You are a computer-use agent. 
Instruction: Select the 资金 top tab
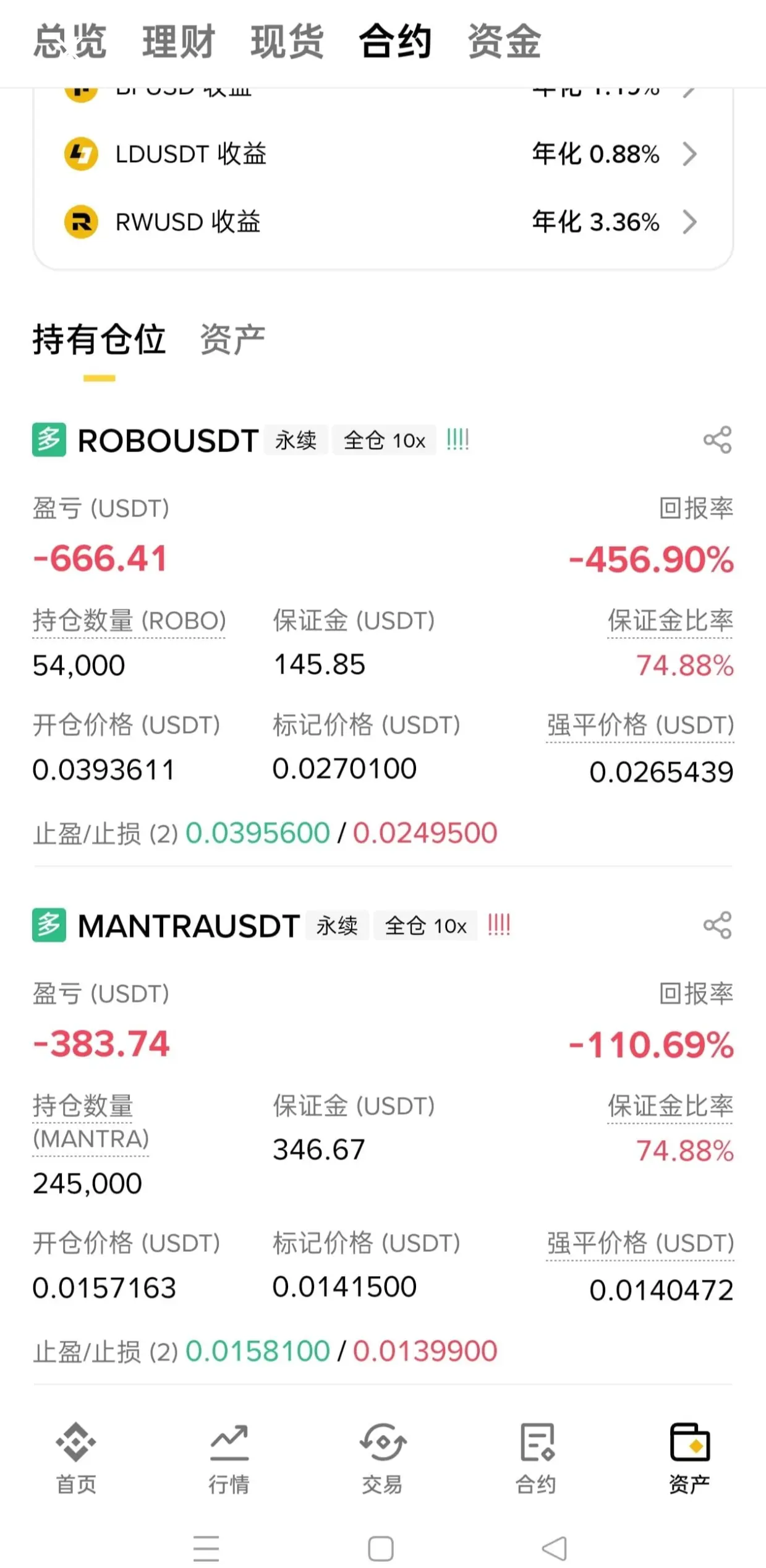pyautogui.click(x=504, y=41)
